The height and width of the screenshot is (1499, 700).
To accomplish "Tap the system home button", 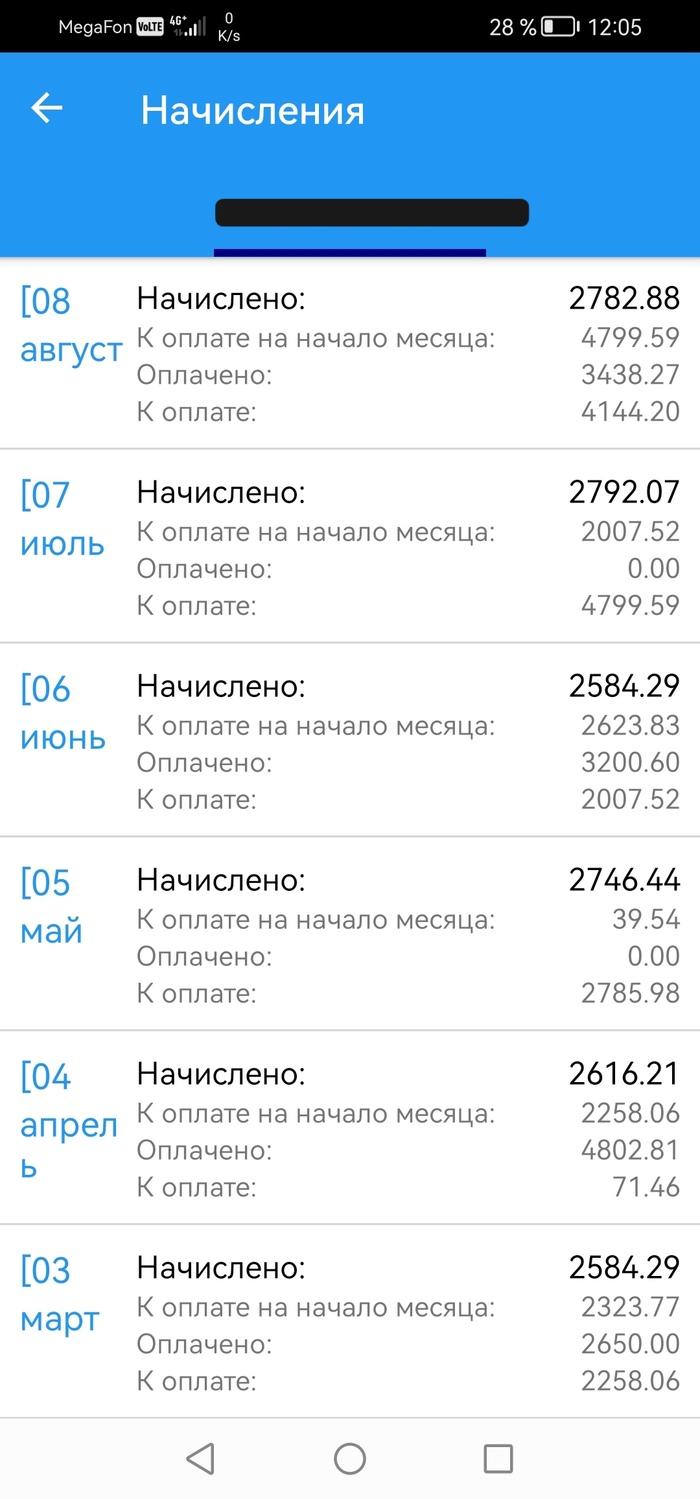I will click(x=350, y=1459).
